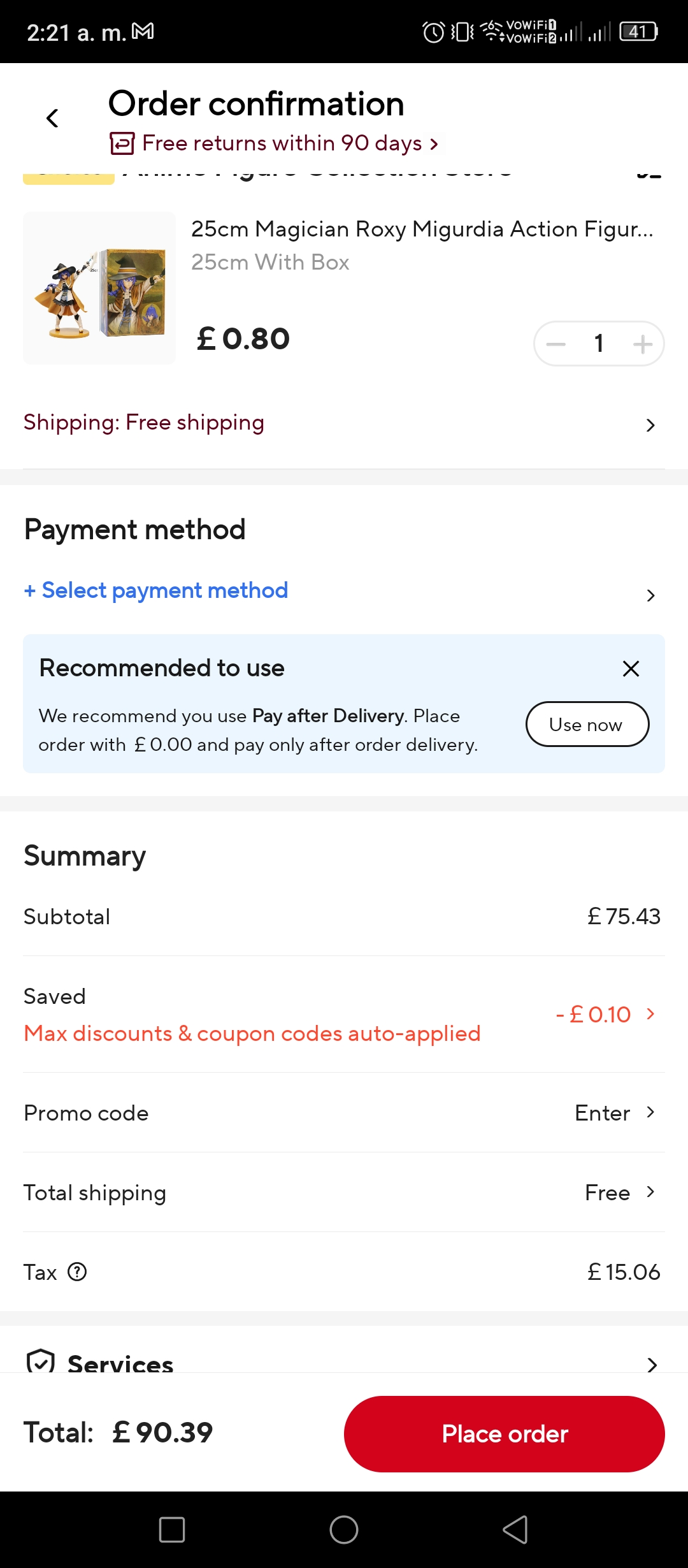Select a payment method
The image size is (688, 1568).
(x=344, y=591)
